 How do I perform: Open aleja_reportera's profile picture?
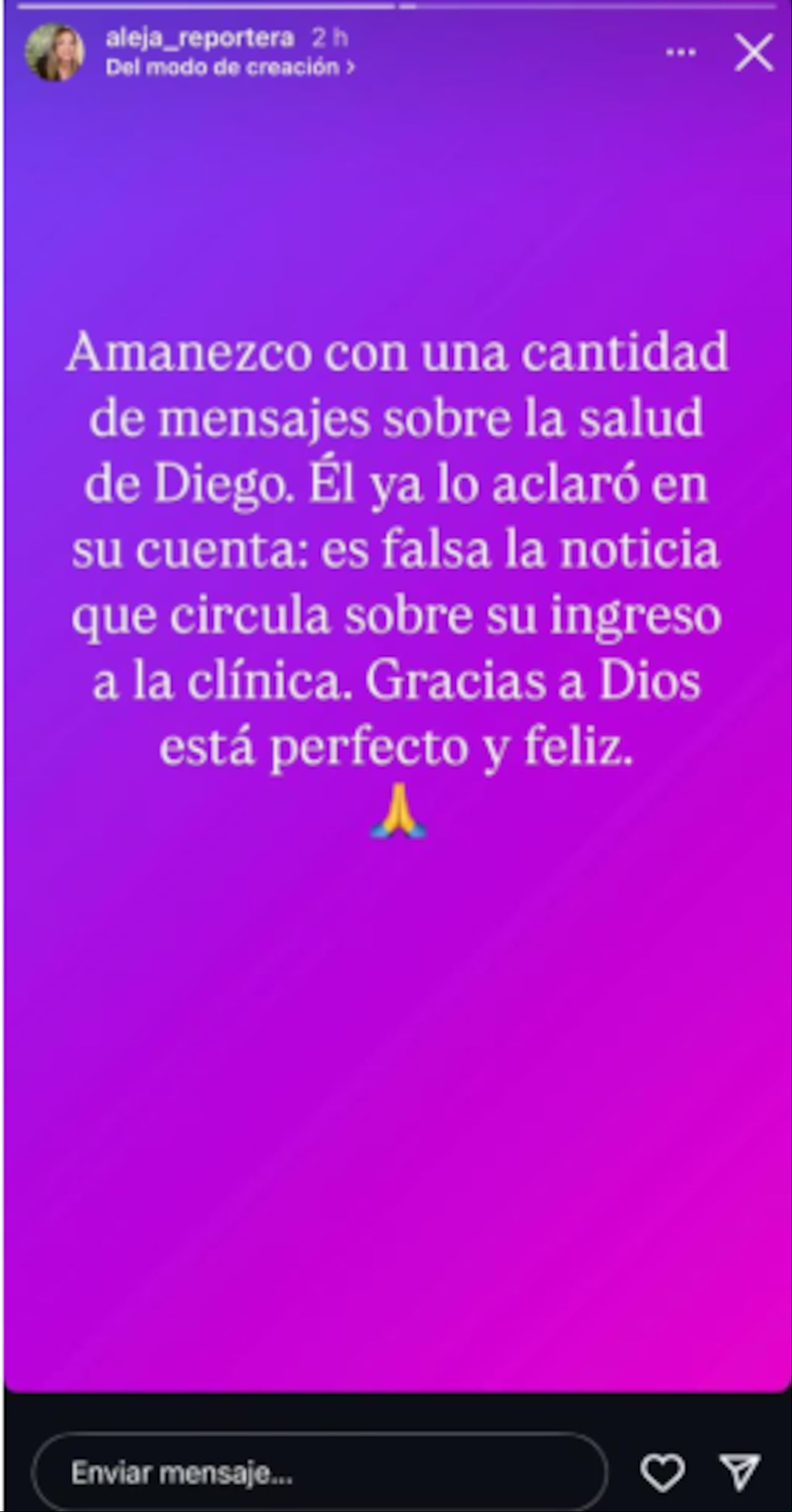54,53
